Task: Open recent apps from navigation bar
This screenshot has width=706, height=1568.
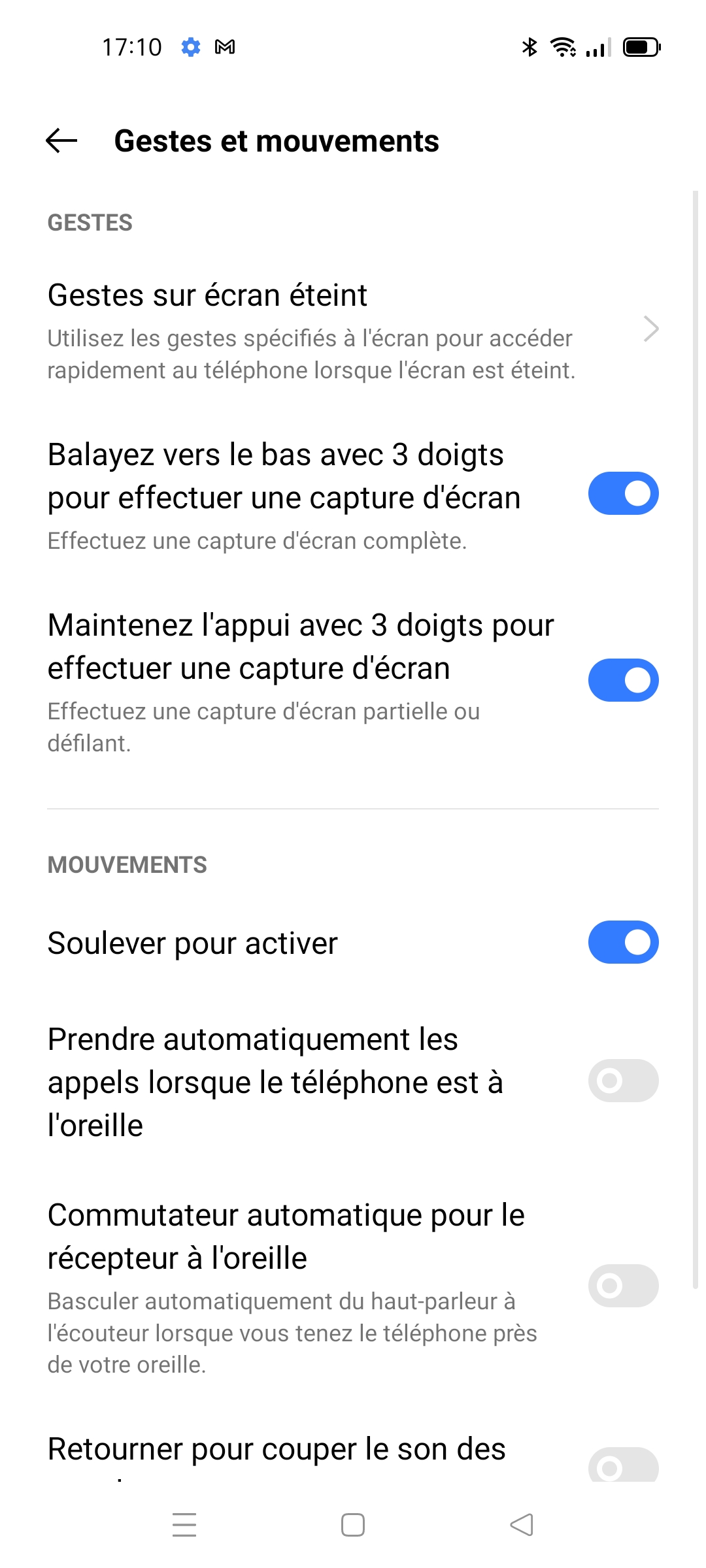Action: tap(184, 1525)
